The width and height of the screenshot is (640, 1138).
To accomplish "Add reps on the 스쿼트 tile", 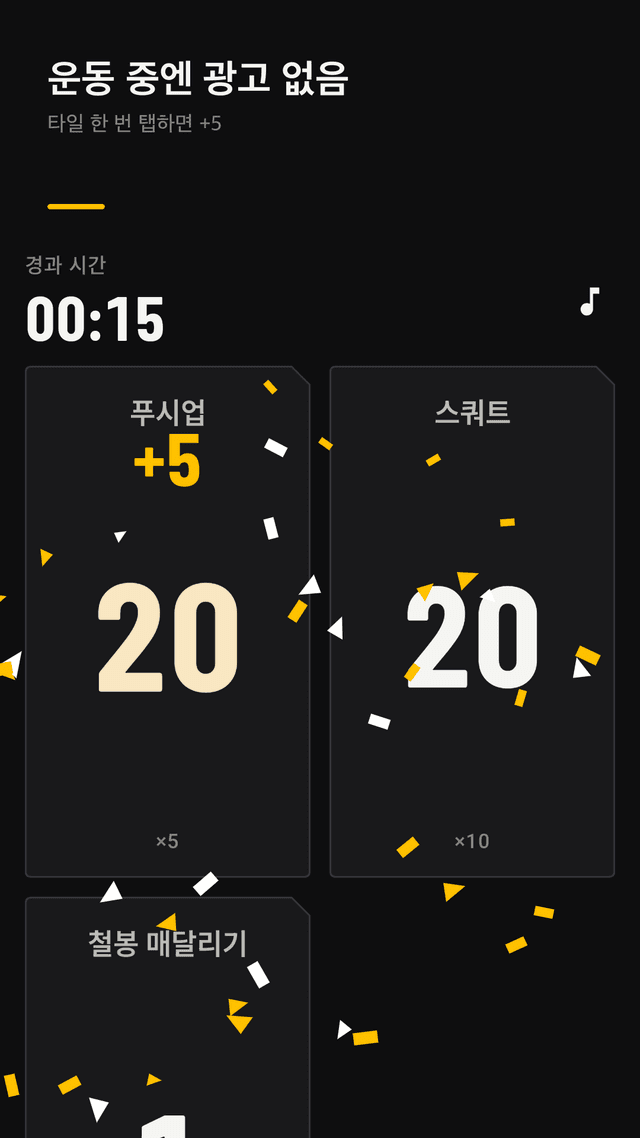I will 472,621.
